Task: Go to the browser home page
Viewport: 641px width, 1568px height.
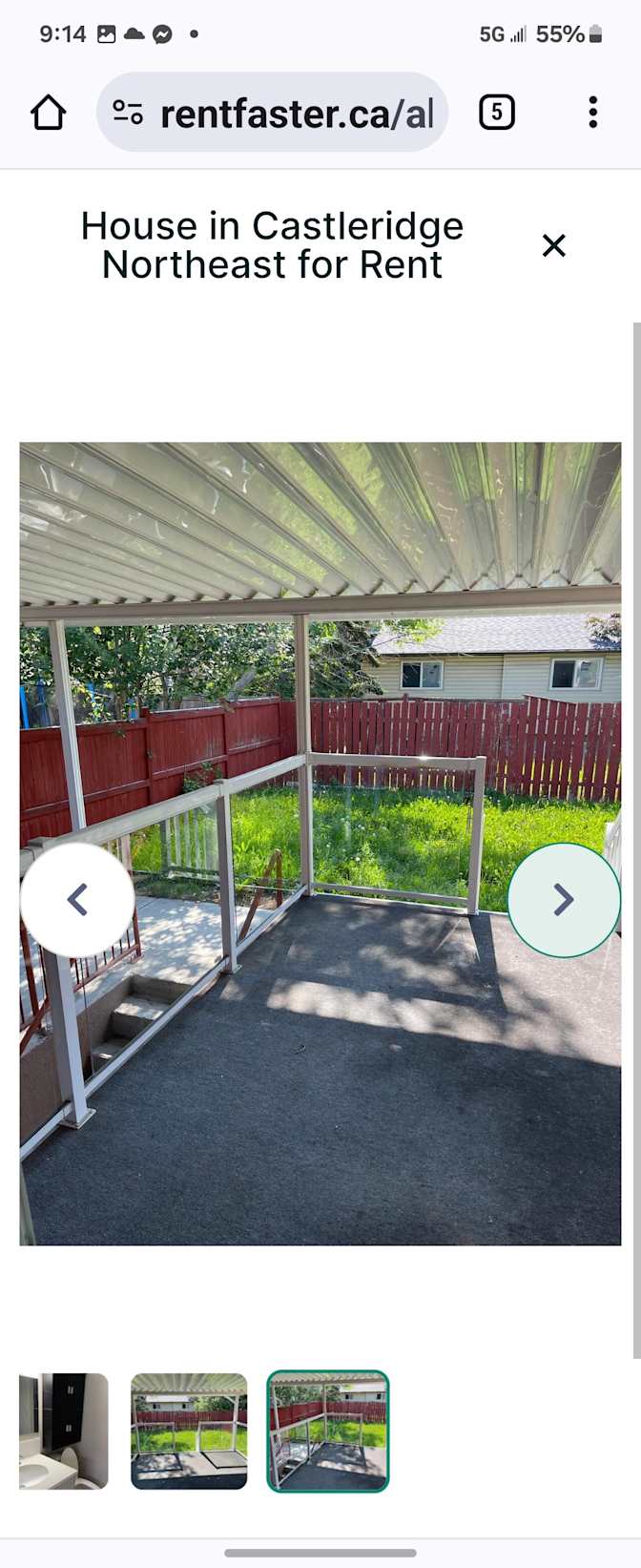Action: pos(49,113)
